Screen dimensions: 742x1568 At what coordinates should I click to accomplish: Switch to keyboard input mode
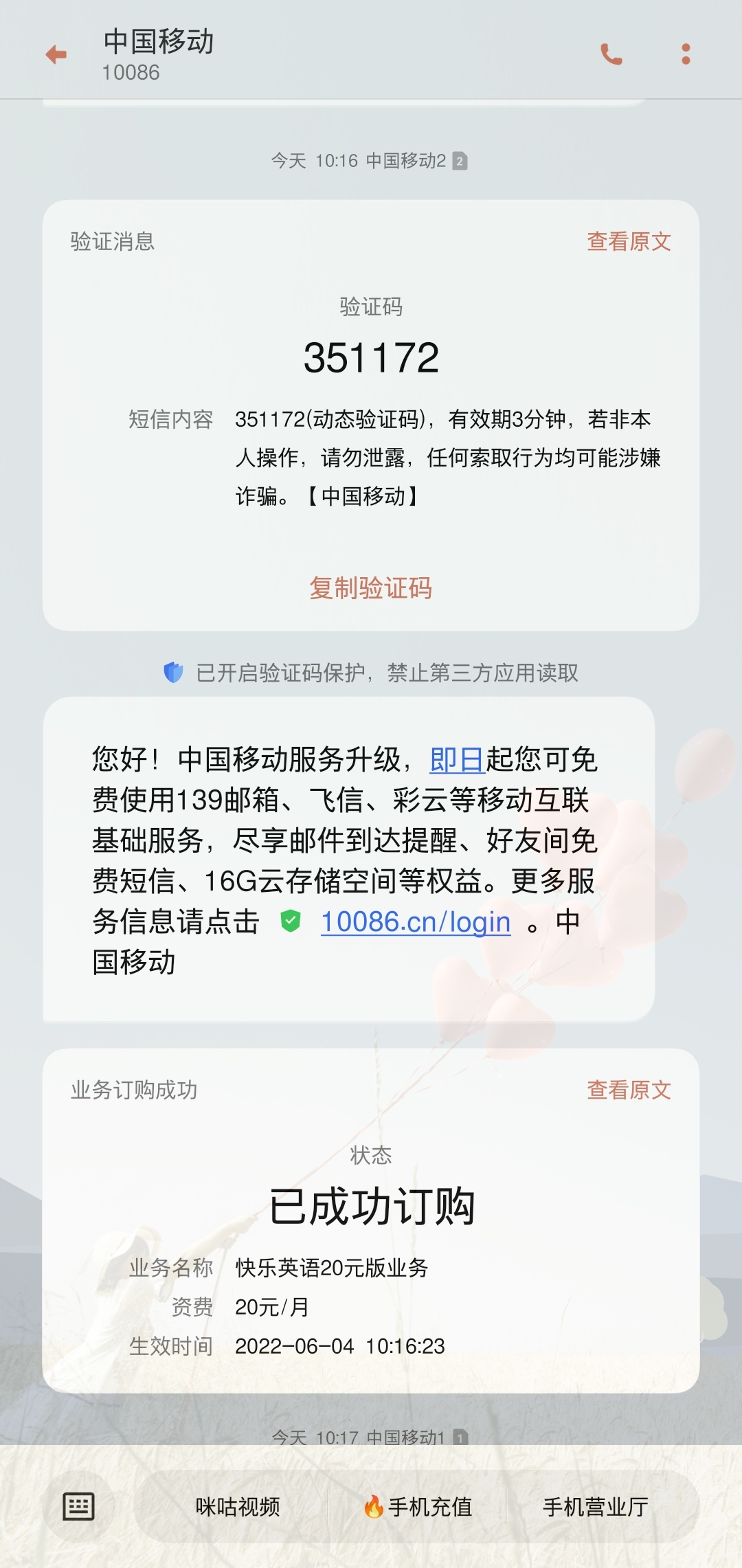(78, 1507)
